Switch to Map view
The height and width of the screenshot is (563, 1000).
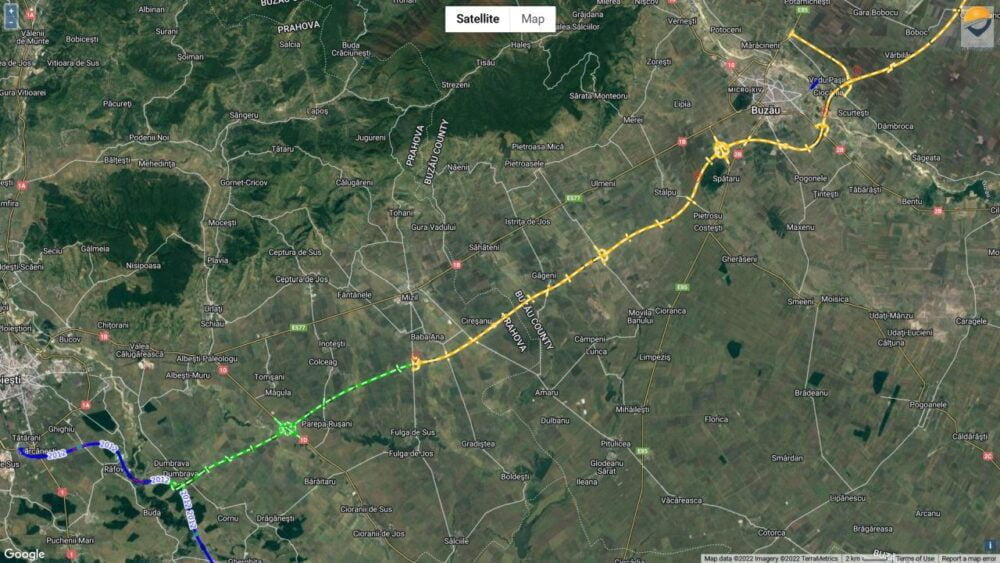point(533,19)
